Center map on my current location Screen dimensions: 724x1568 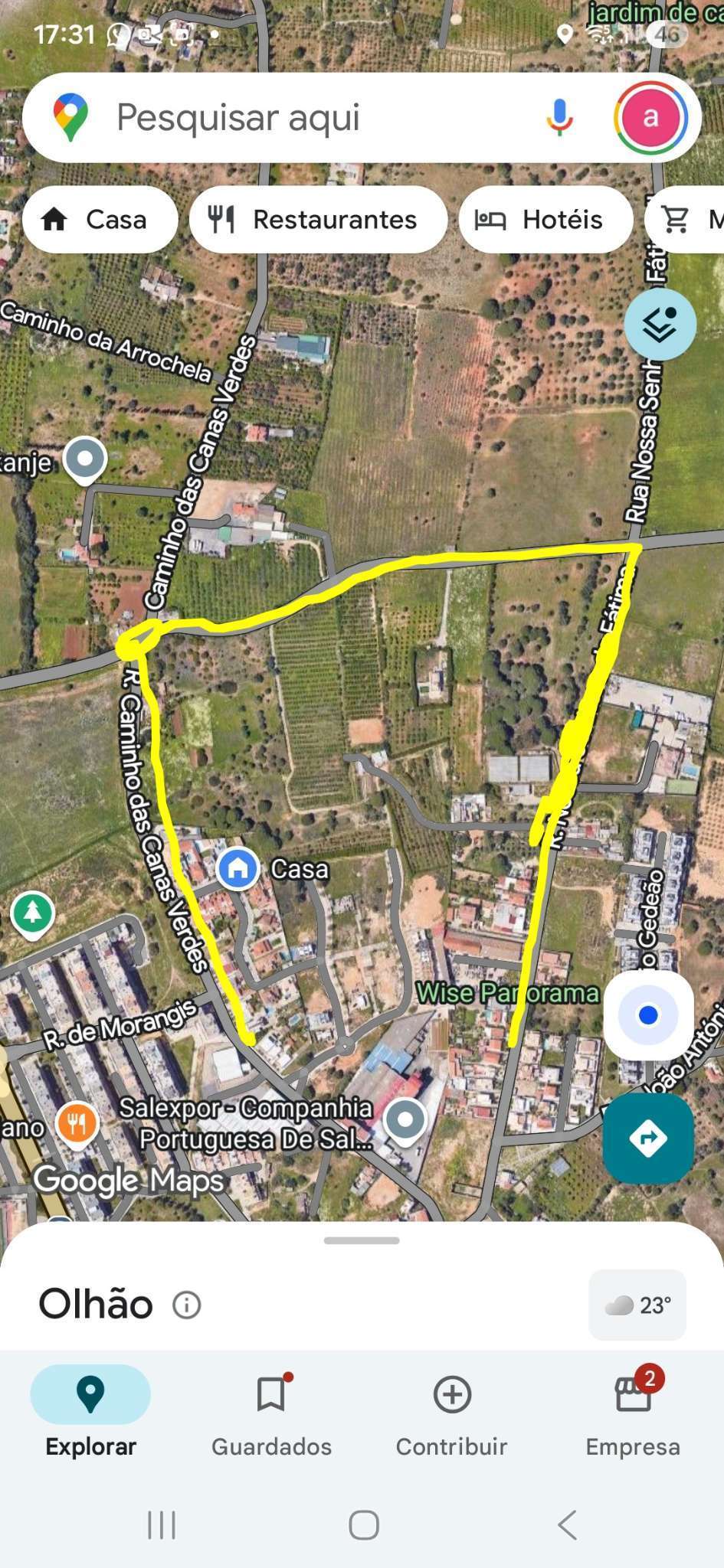[x=648, y=1014]
